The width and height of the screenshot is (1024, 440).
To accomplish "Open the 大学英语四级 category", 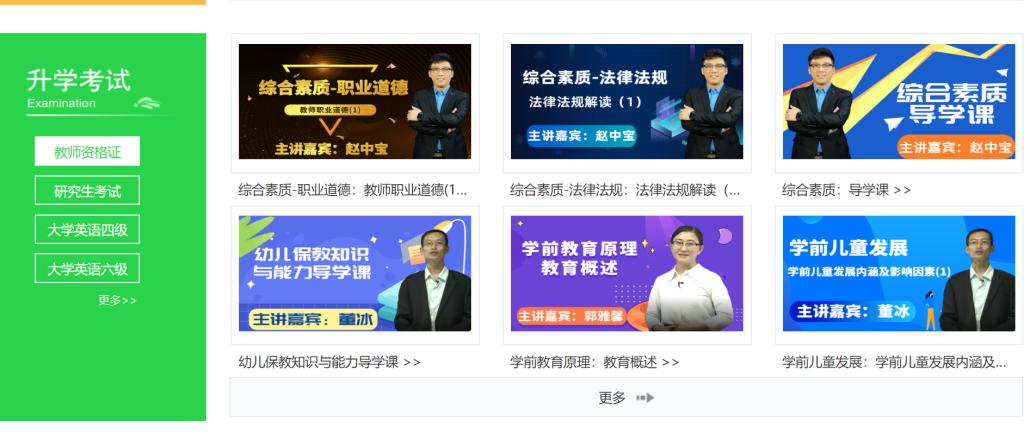I will [87, 229].
